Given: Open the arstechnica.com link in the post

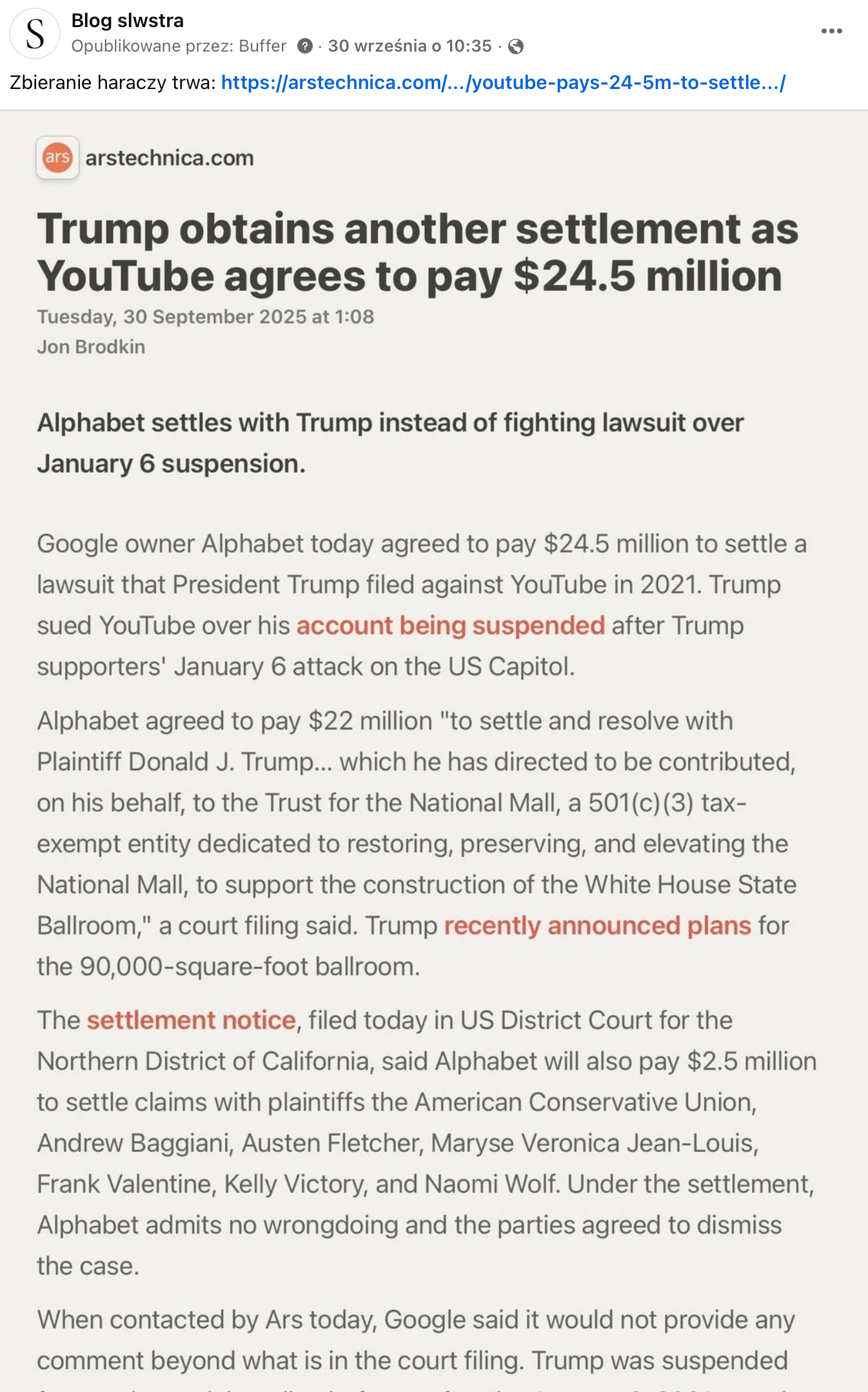Looking at the screenshot, I should (503, 83).
